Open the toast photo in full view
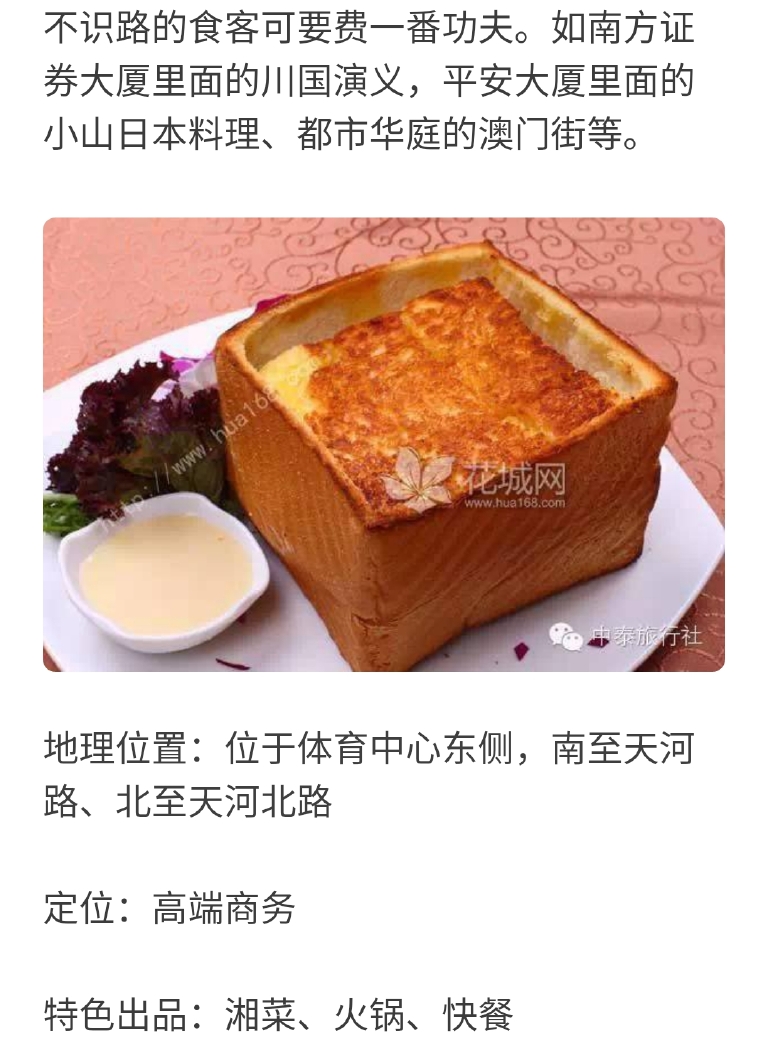Screen dimensions: 768x1048 [x=383, y=444]
